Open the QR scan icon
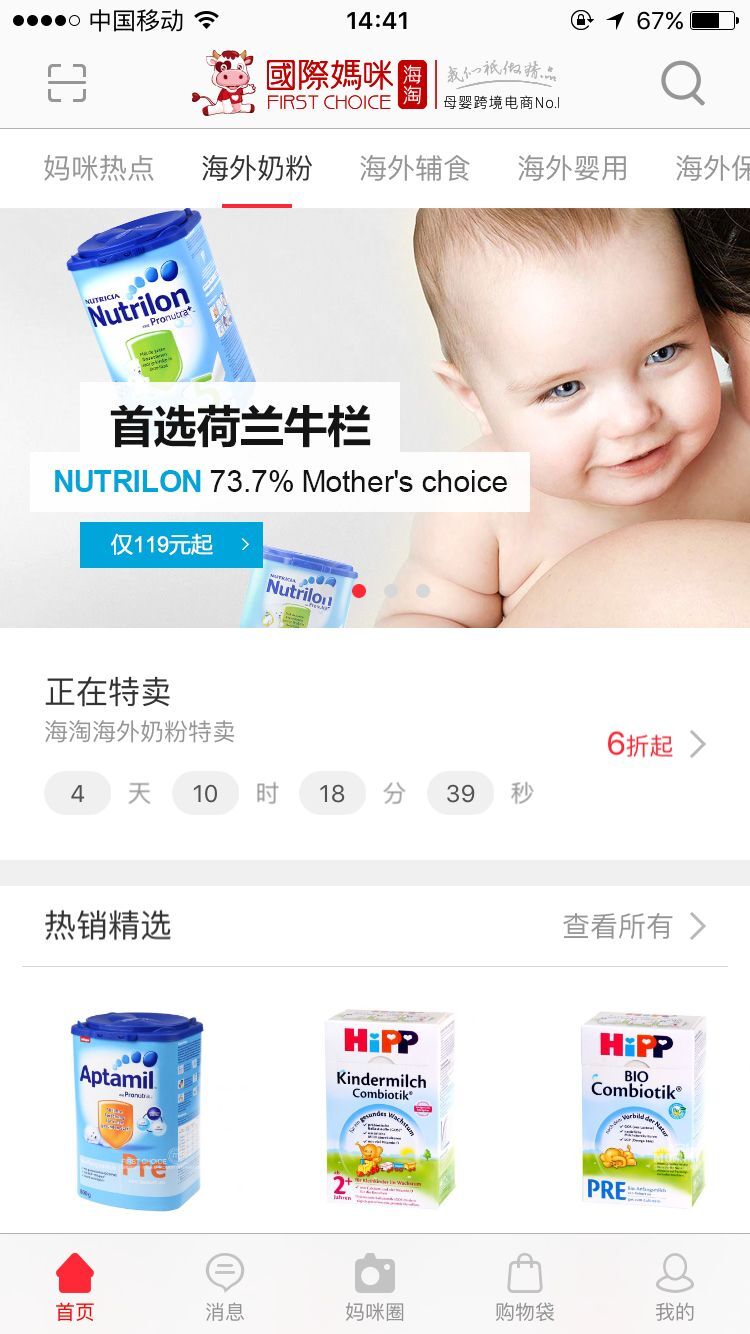The height and width of the screenshot is (1334, 750). pyautogui.click(x=67, y=83)
